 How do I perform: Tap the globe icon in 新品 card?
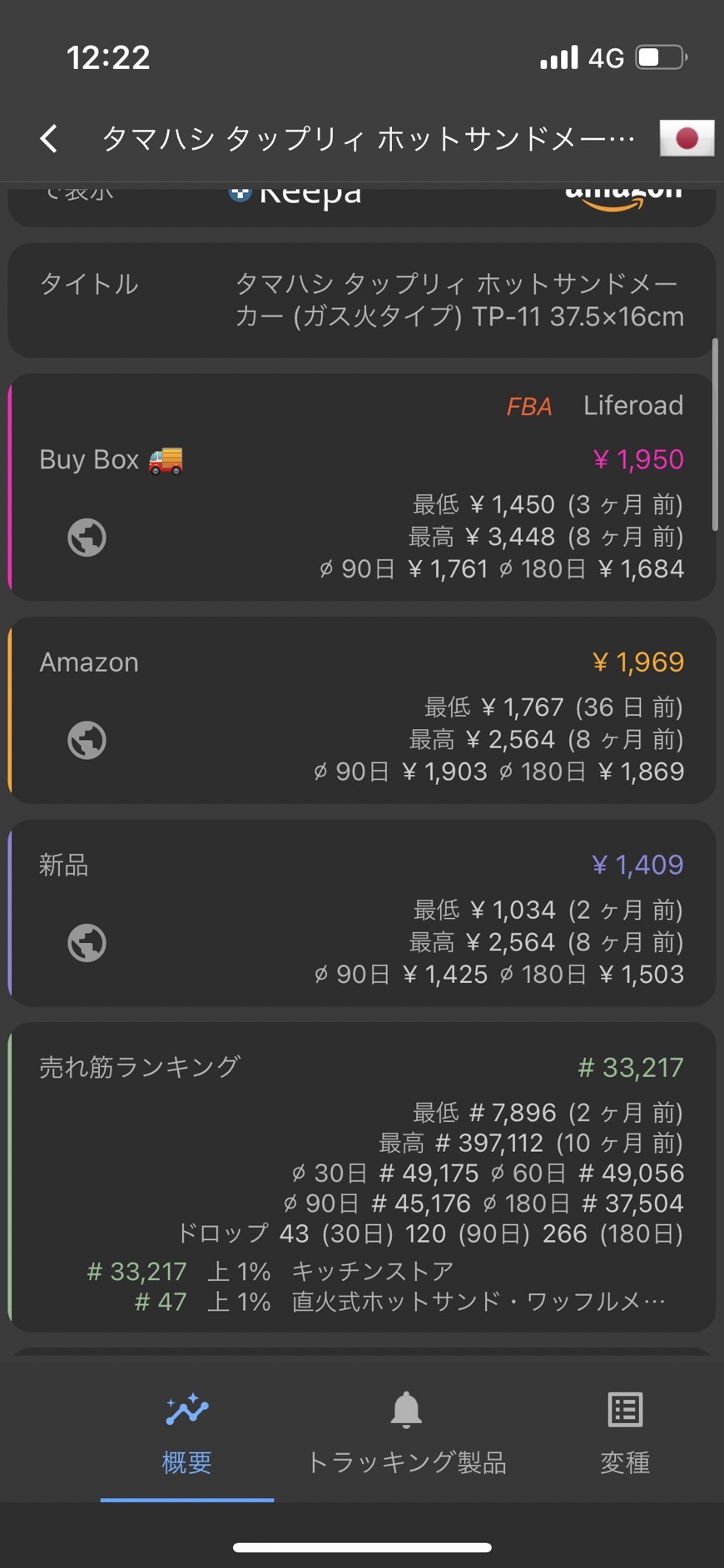point(87,943)
